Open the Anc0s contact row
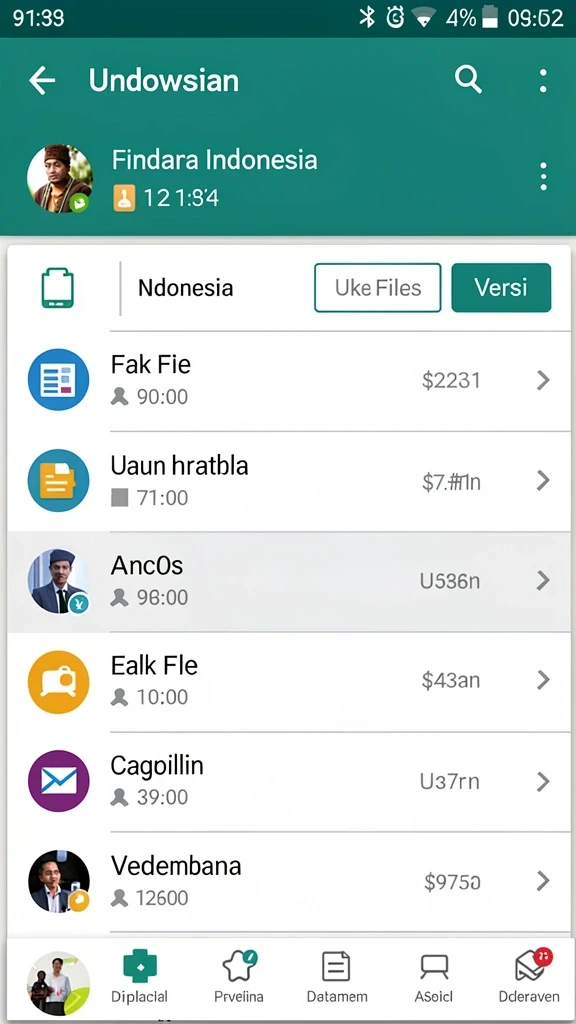Screen dimensions: 576x1024 [289, 581]
